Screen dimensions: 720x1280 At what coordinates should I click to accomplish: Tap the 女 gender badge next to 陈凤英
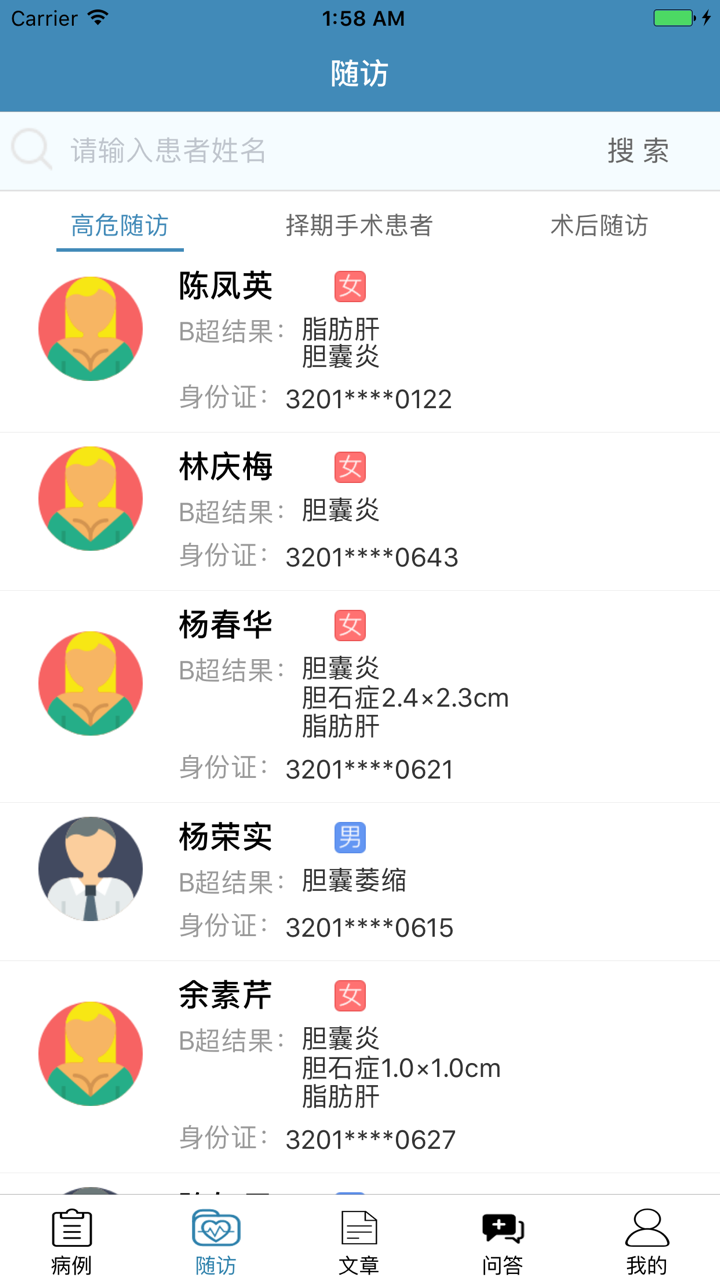[x=350, y=286]
